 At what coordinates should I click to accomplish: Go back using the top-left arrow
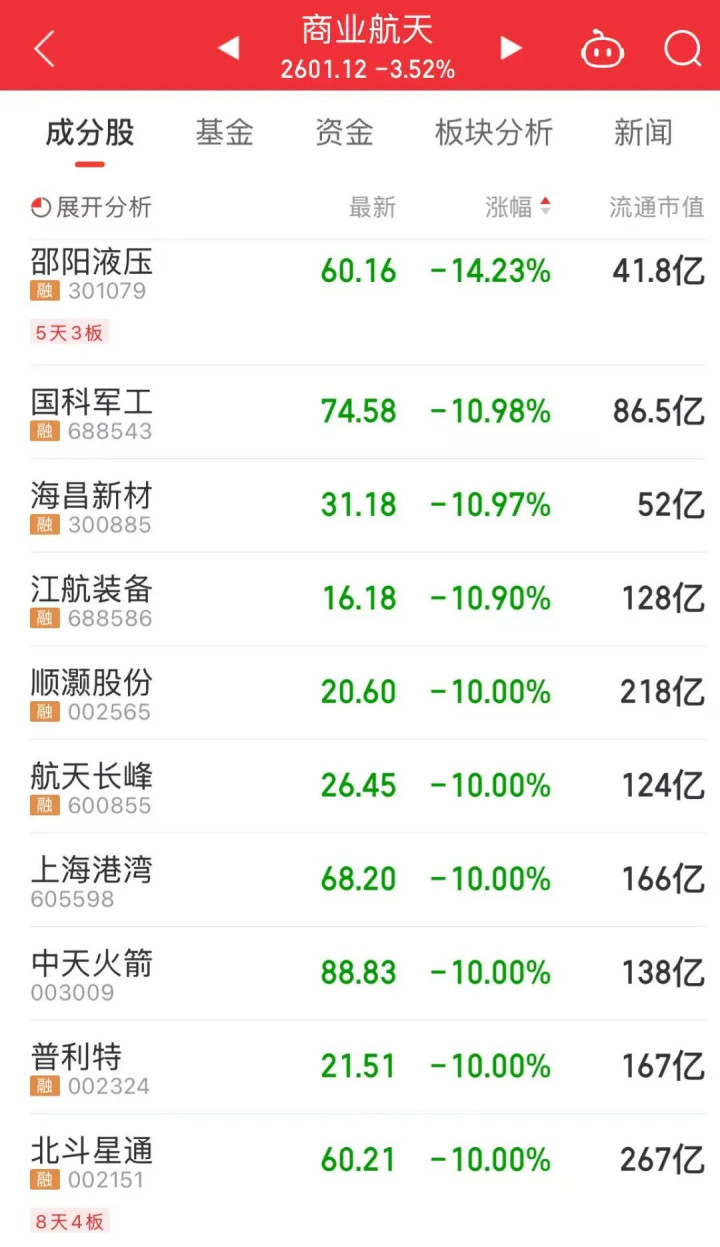click(44, 47)
